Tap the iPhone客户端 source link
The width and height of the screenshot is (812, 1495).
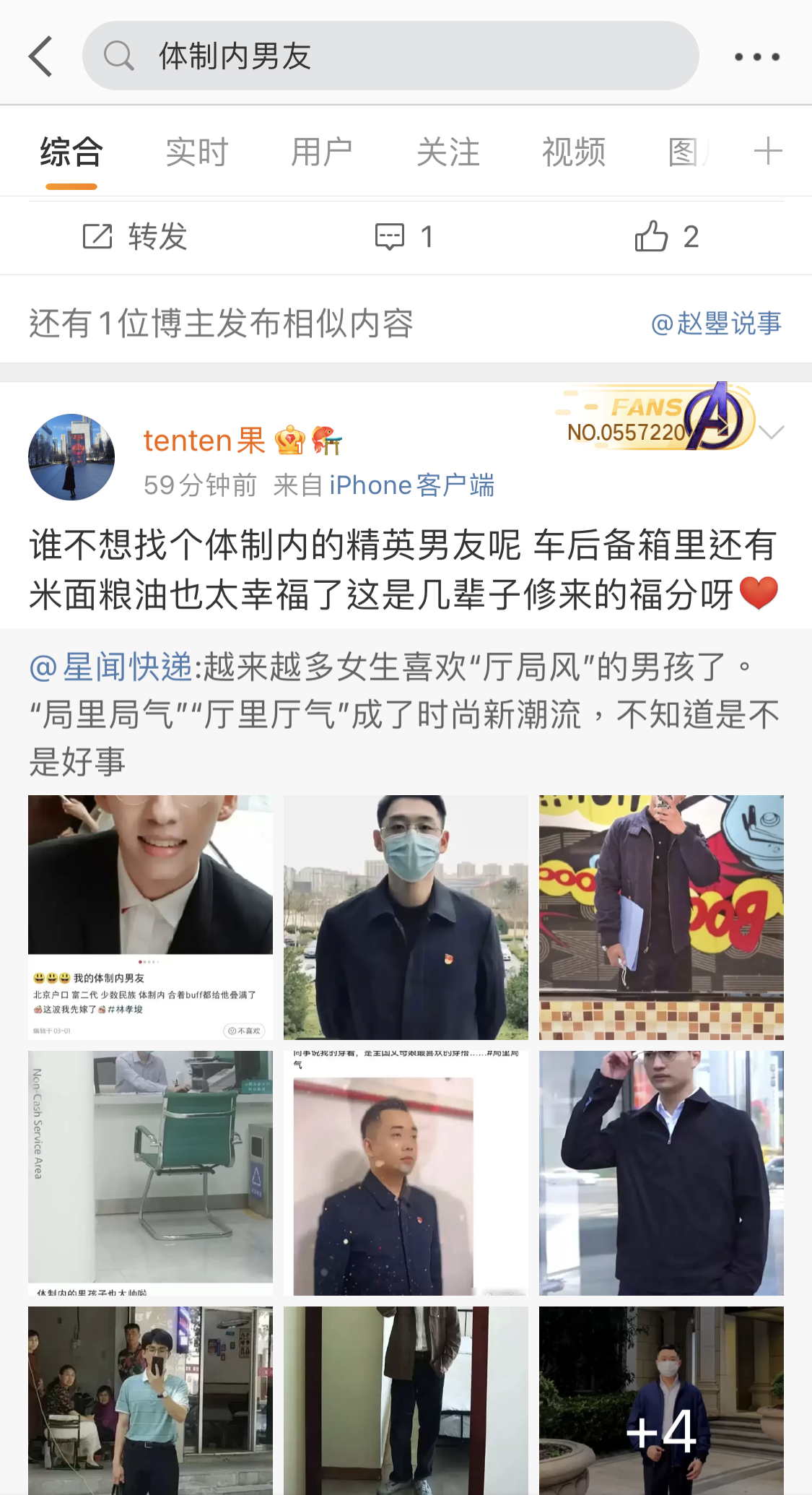click(x=411, y=485)
